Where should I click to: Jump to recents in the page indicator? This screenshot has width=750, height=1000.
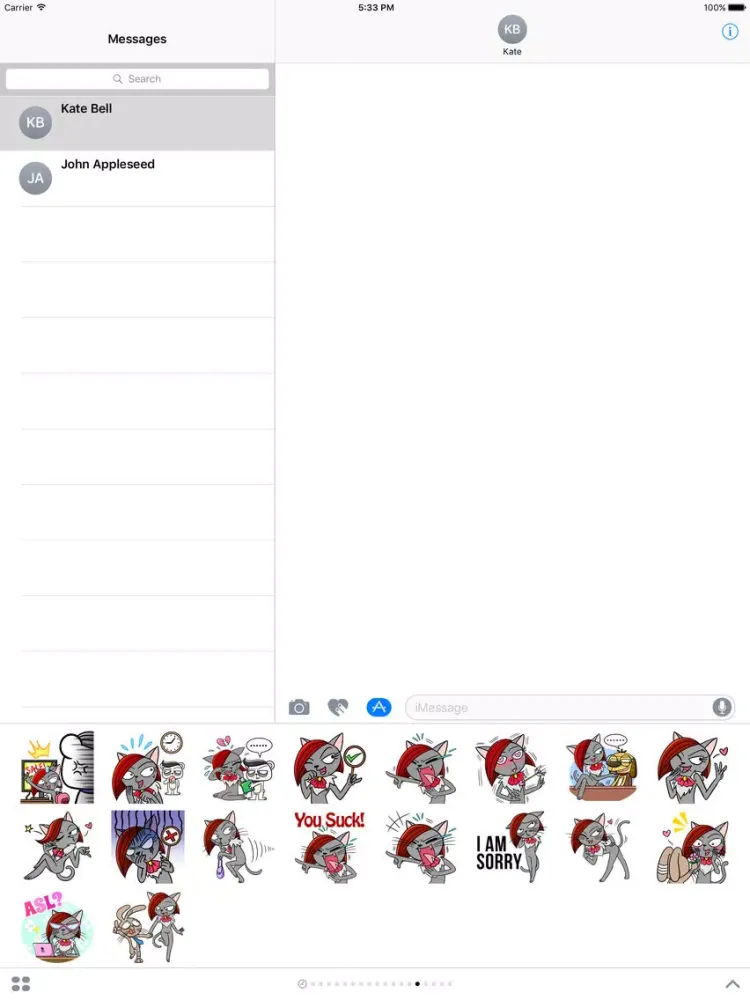tap(302, 984)
